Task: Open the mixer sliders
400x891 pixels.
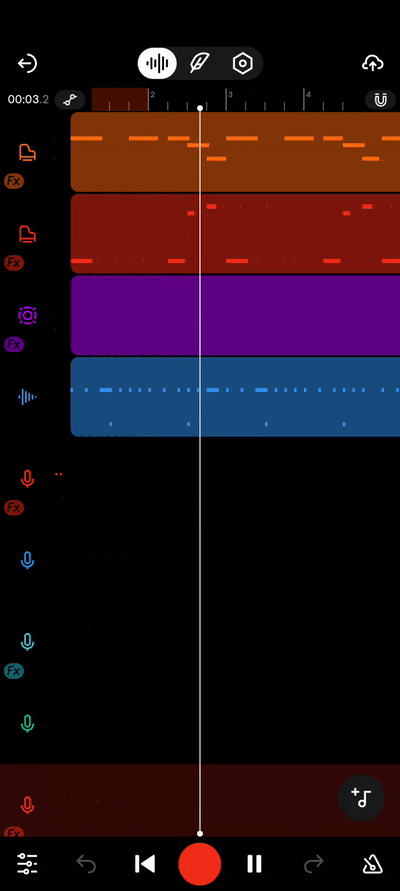Action: 27,864
